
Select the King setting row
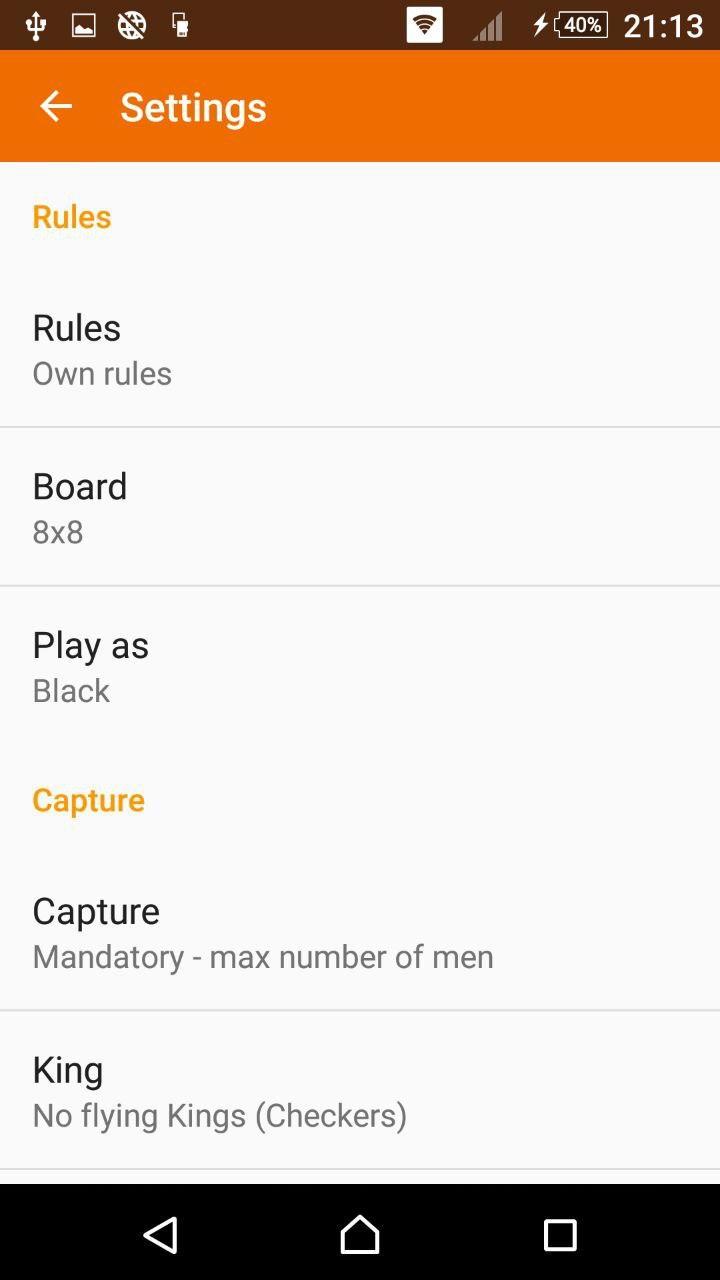(360, 1091)
